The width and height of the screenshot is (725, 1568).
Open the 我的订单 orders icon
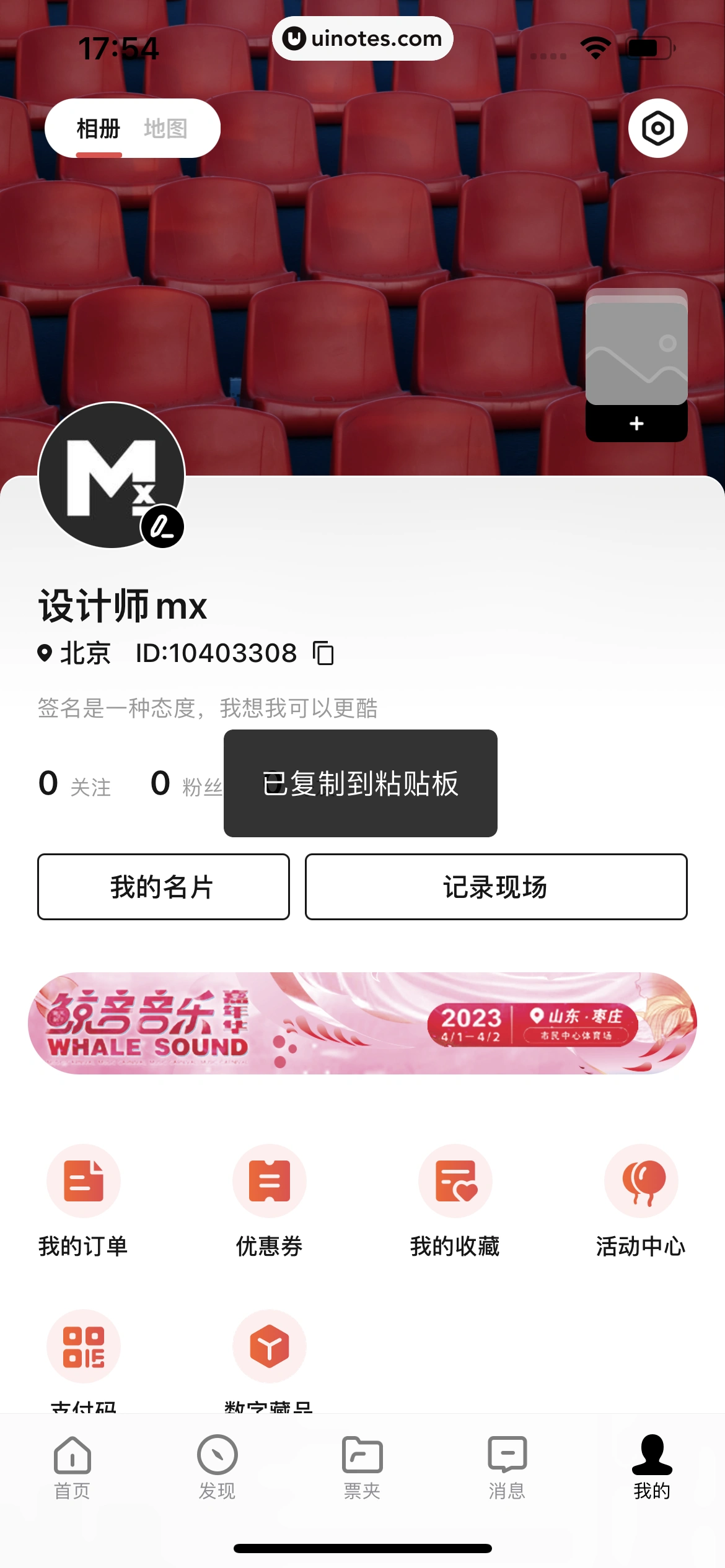(84, 1180)
